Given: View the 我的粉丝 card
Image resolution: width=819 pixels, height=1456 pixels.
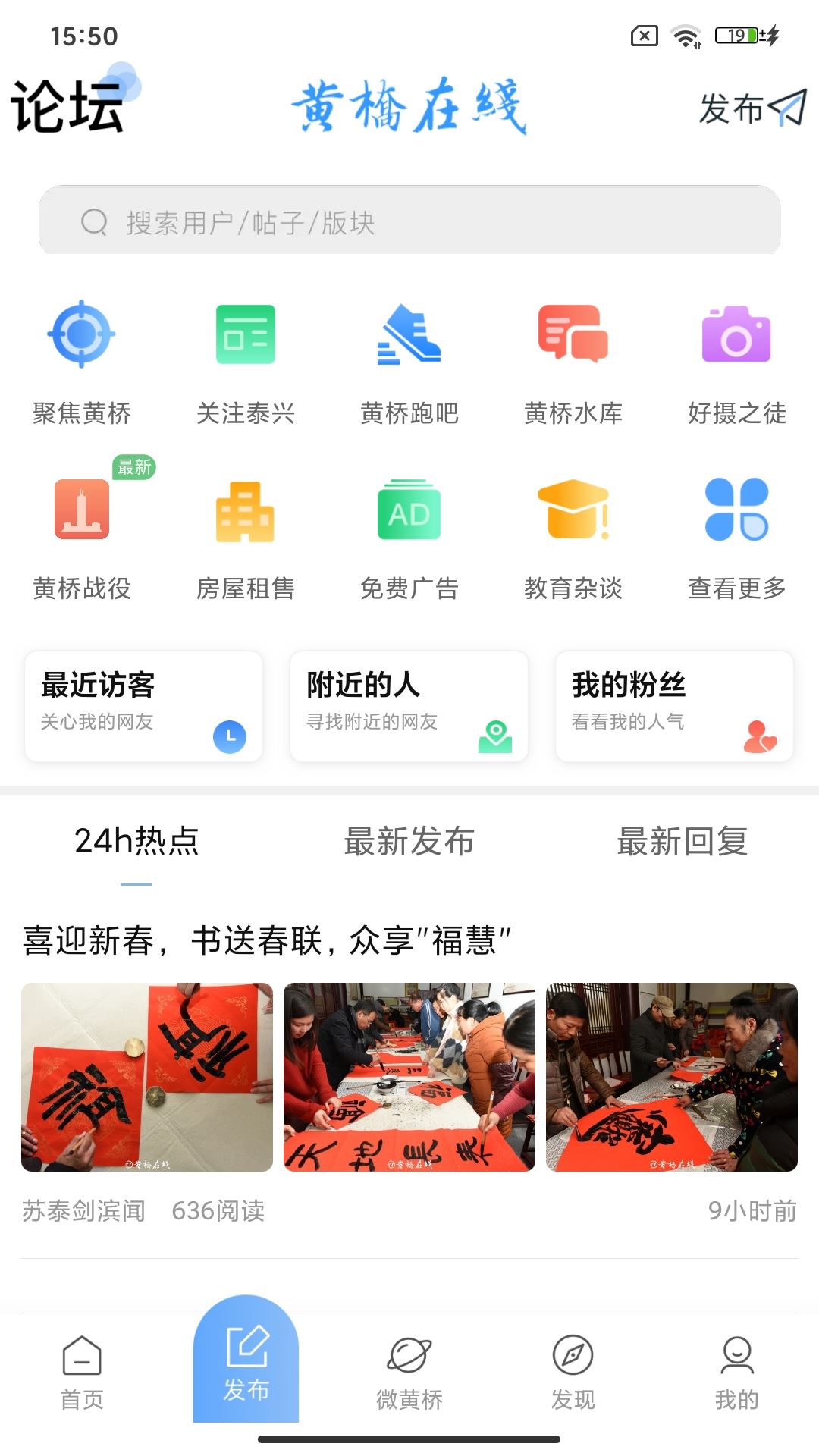Looking at the screenshot, I should (x=674, y=706).
